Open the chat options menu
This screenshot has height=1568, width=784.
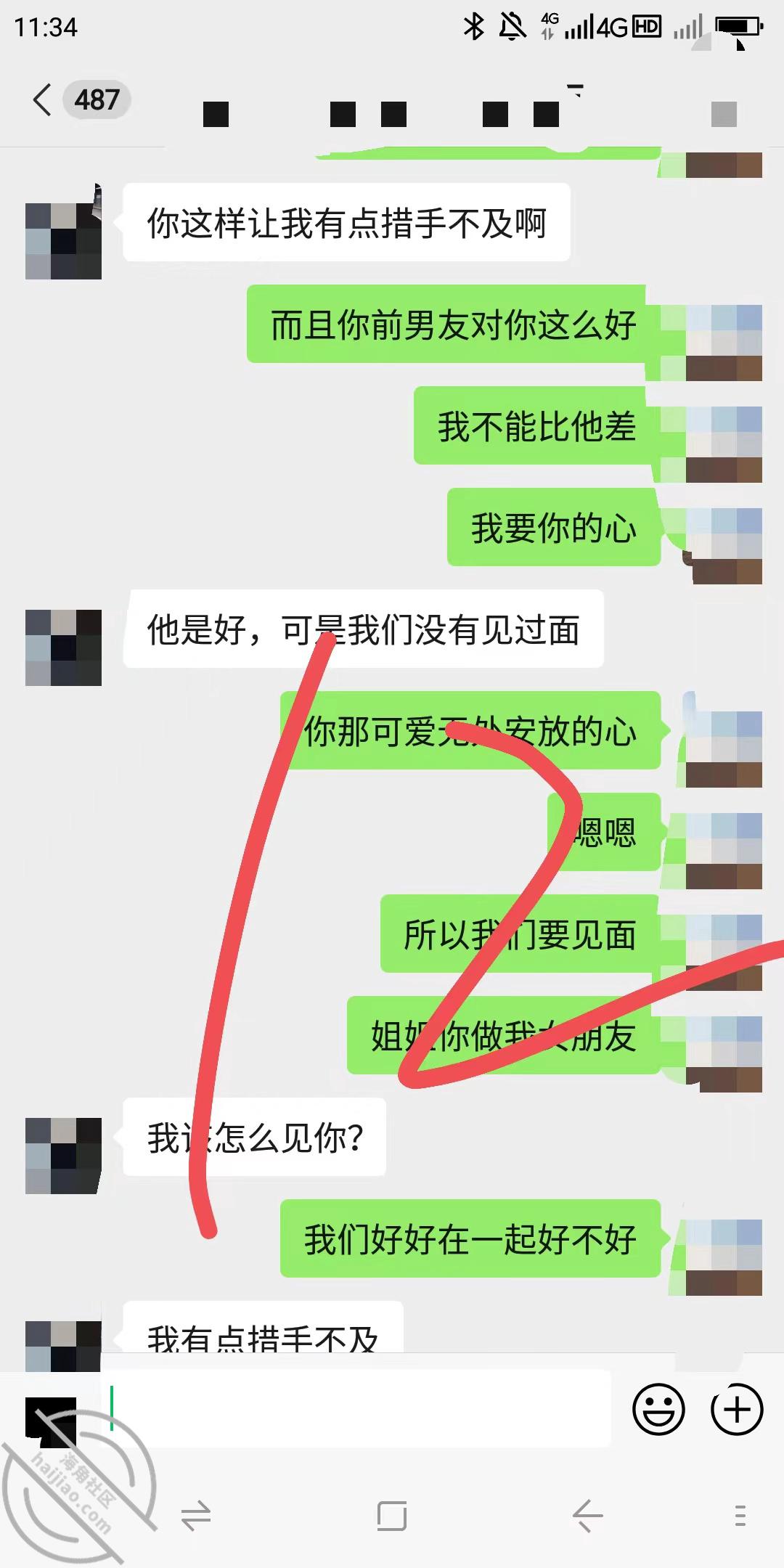pyautogui.click(x=724, y=114)
